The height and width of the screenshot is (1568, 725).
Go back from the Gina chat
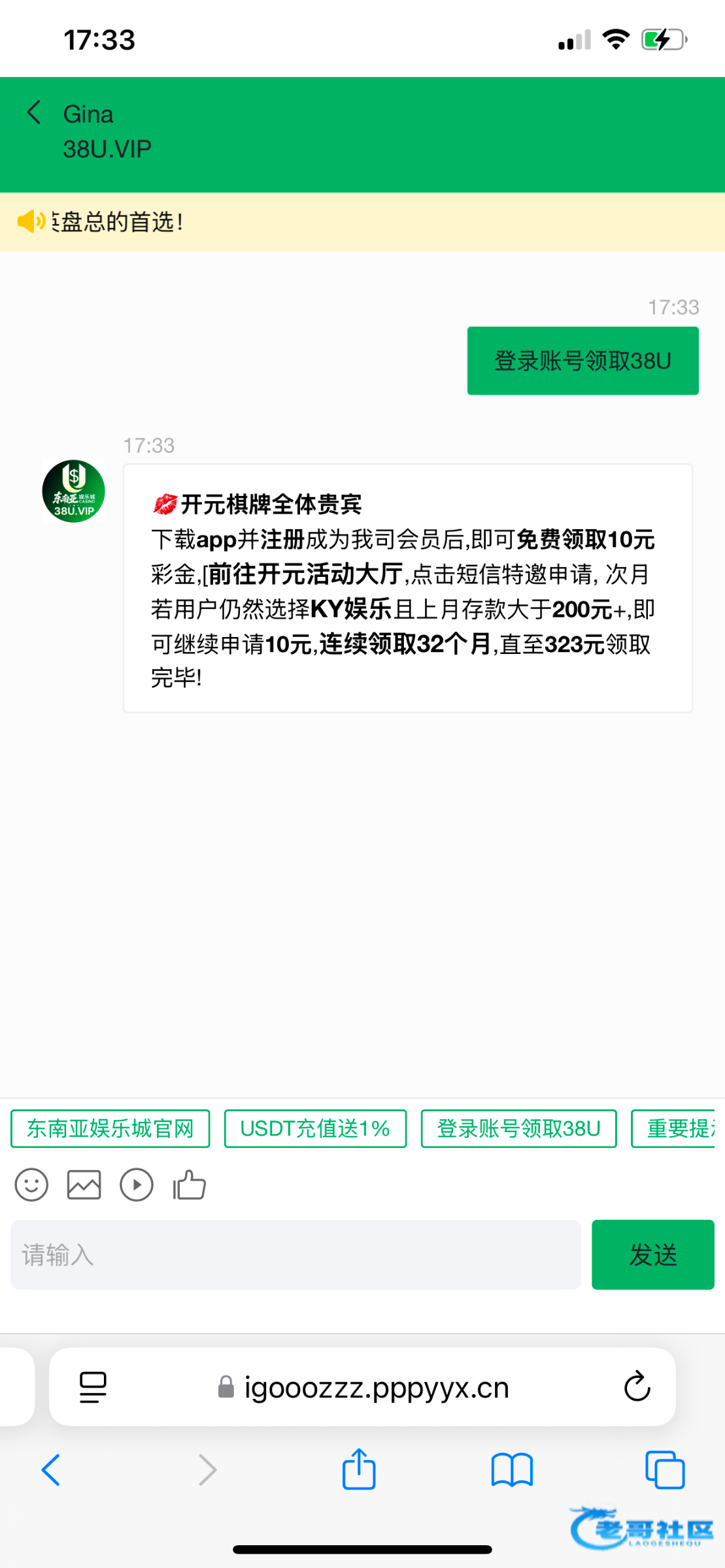click(34, 112)
